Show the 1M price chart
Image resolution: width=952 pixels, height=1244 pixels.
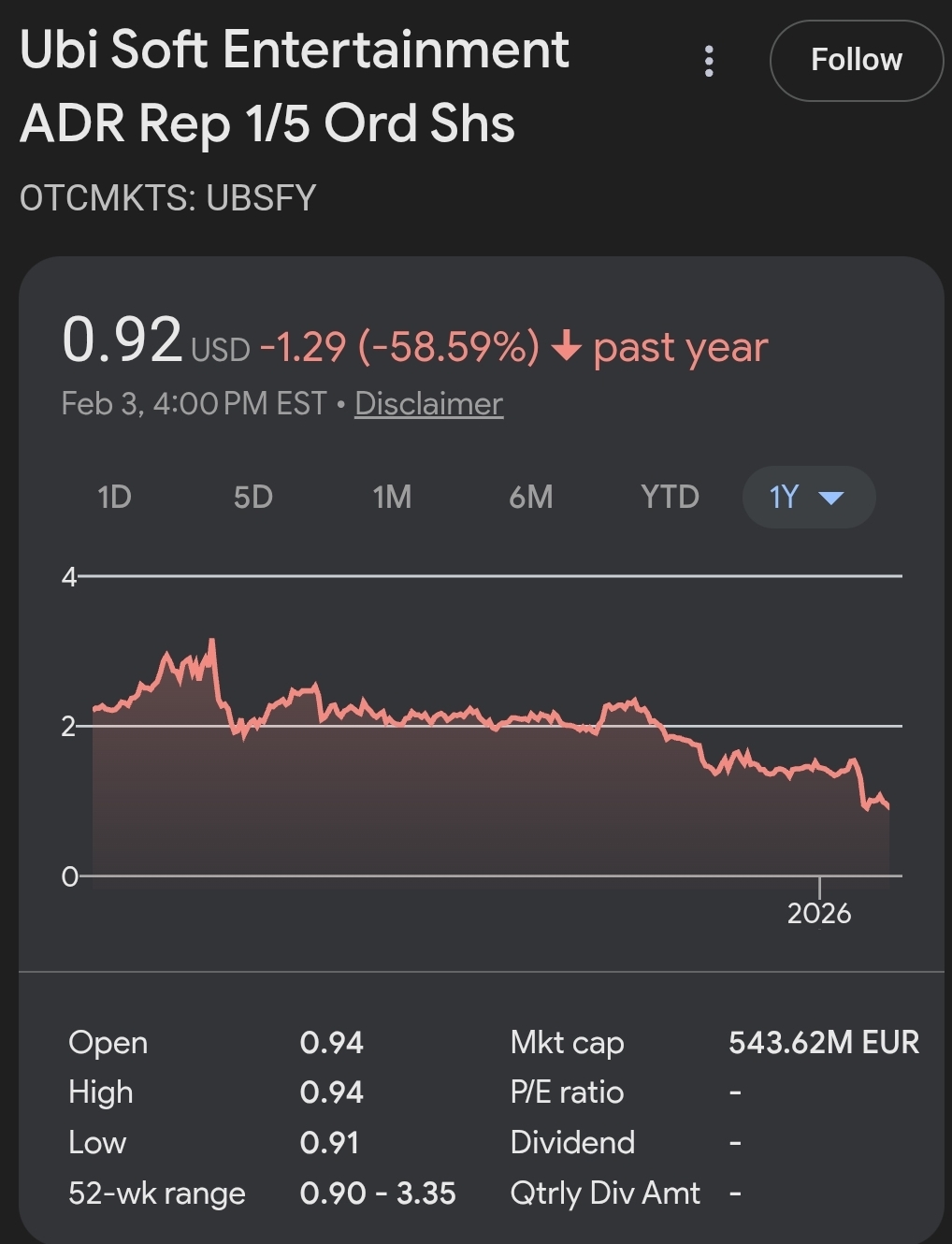[x=392, y=497]
